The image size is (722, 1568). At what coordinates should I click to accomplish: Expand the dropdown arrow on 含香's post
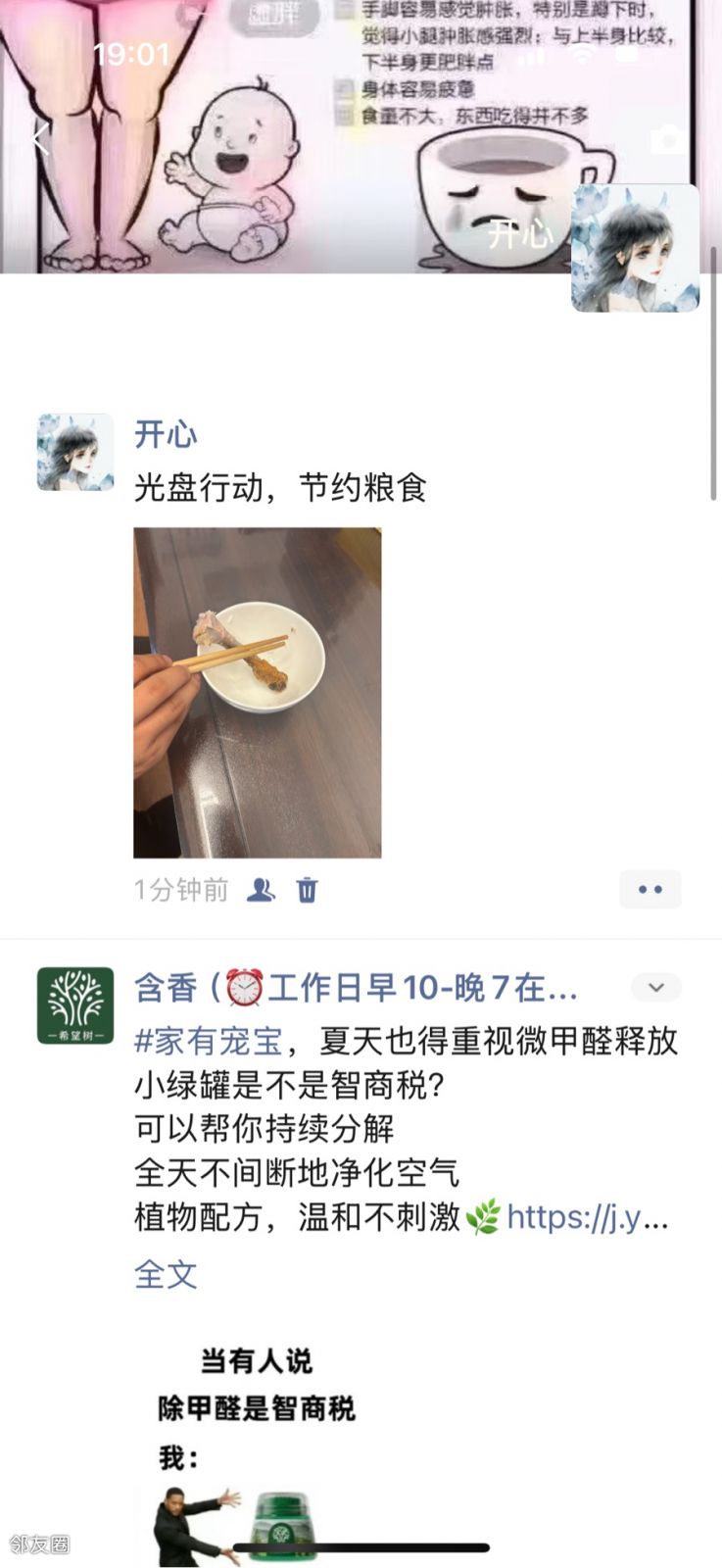pos(655,988)
